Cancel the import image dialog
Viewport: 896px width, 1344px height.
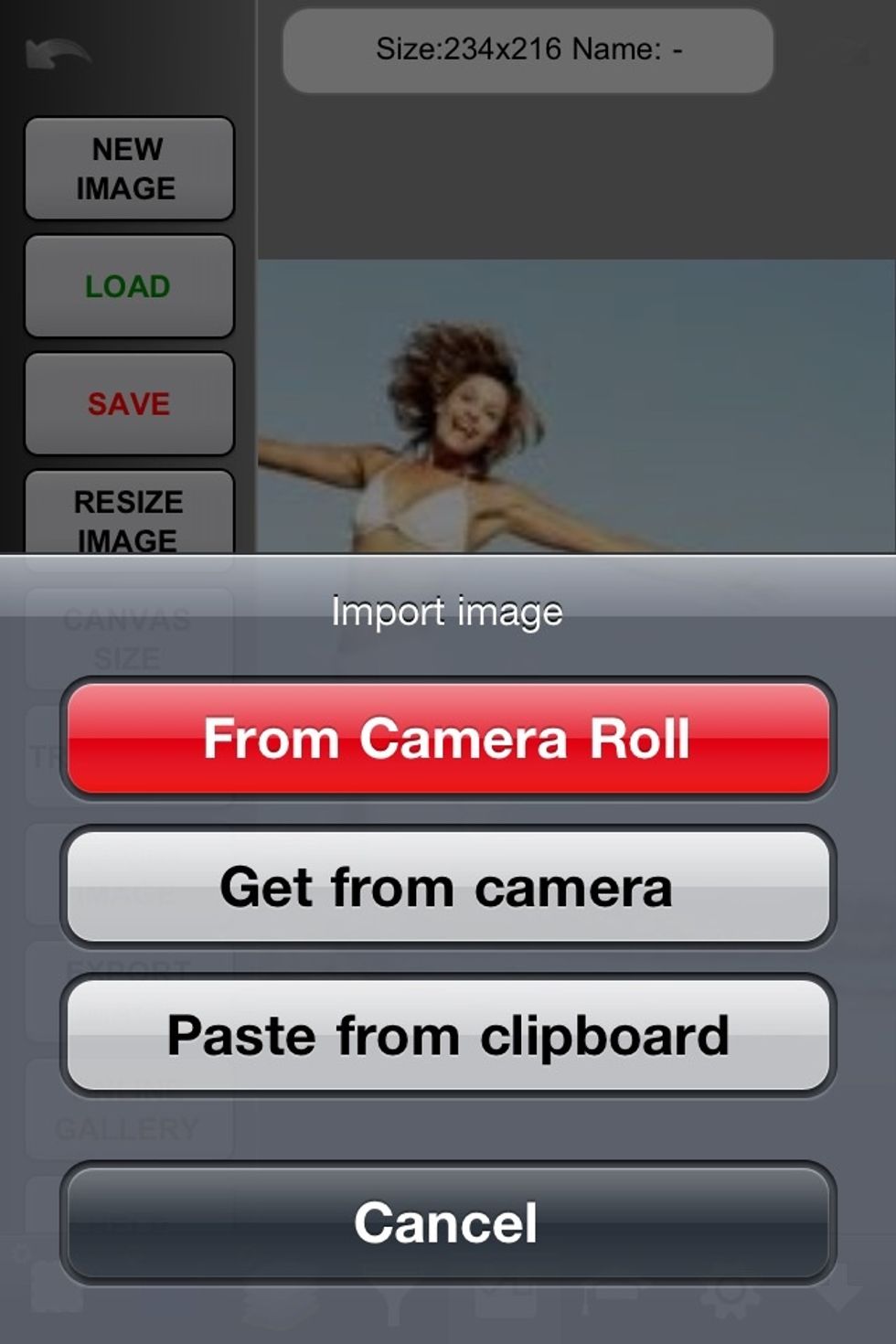tap(447, 1222)
